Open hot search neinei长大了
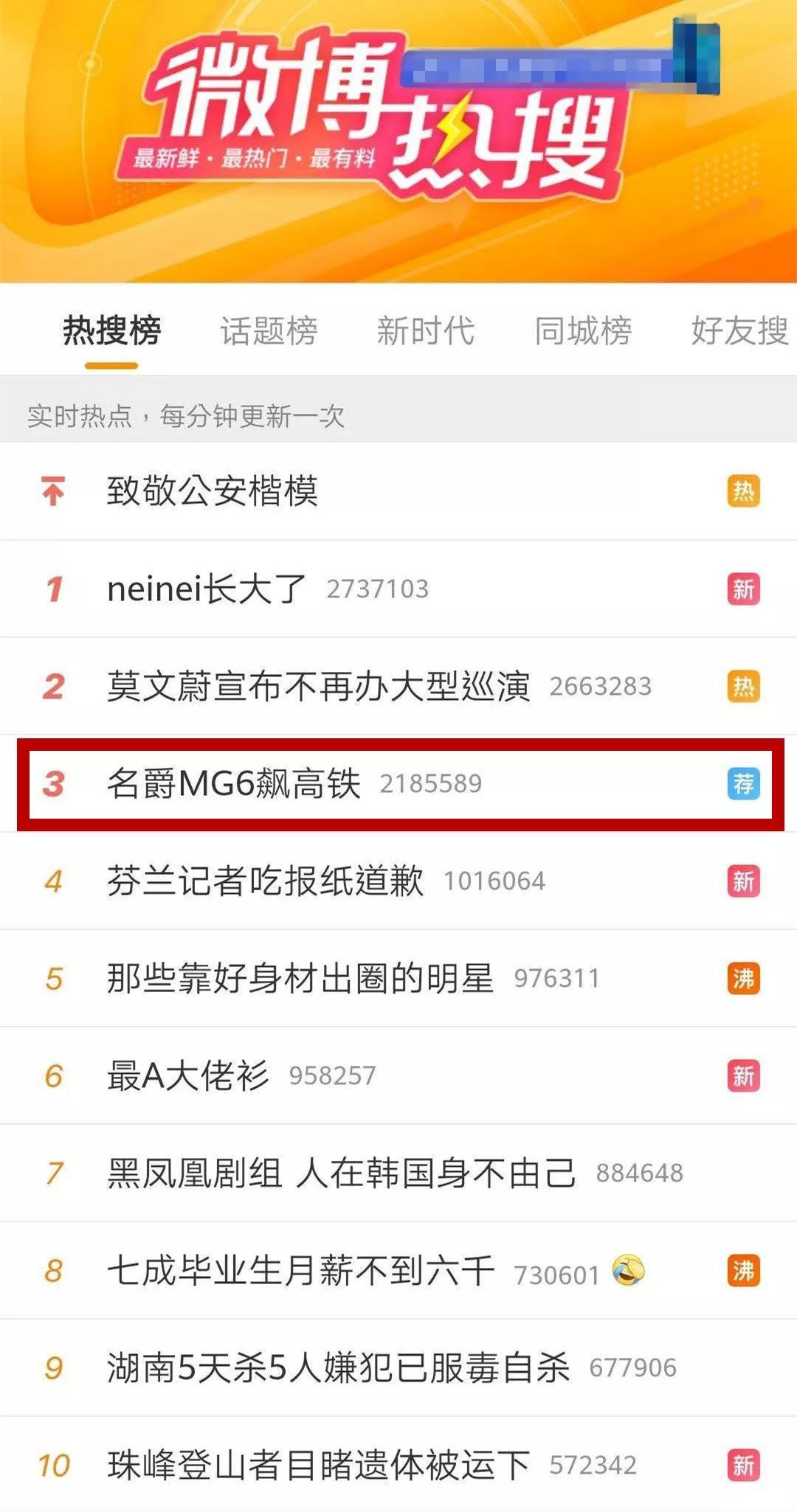 click(x=207, y=589)
